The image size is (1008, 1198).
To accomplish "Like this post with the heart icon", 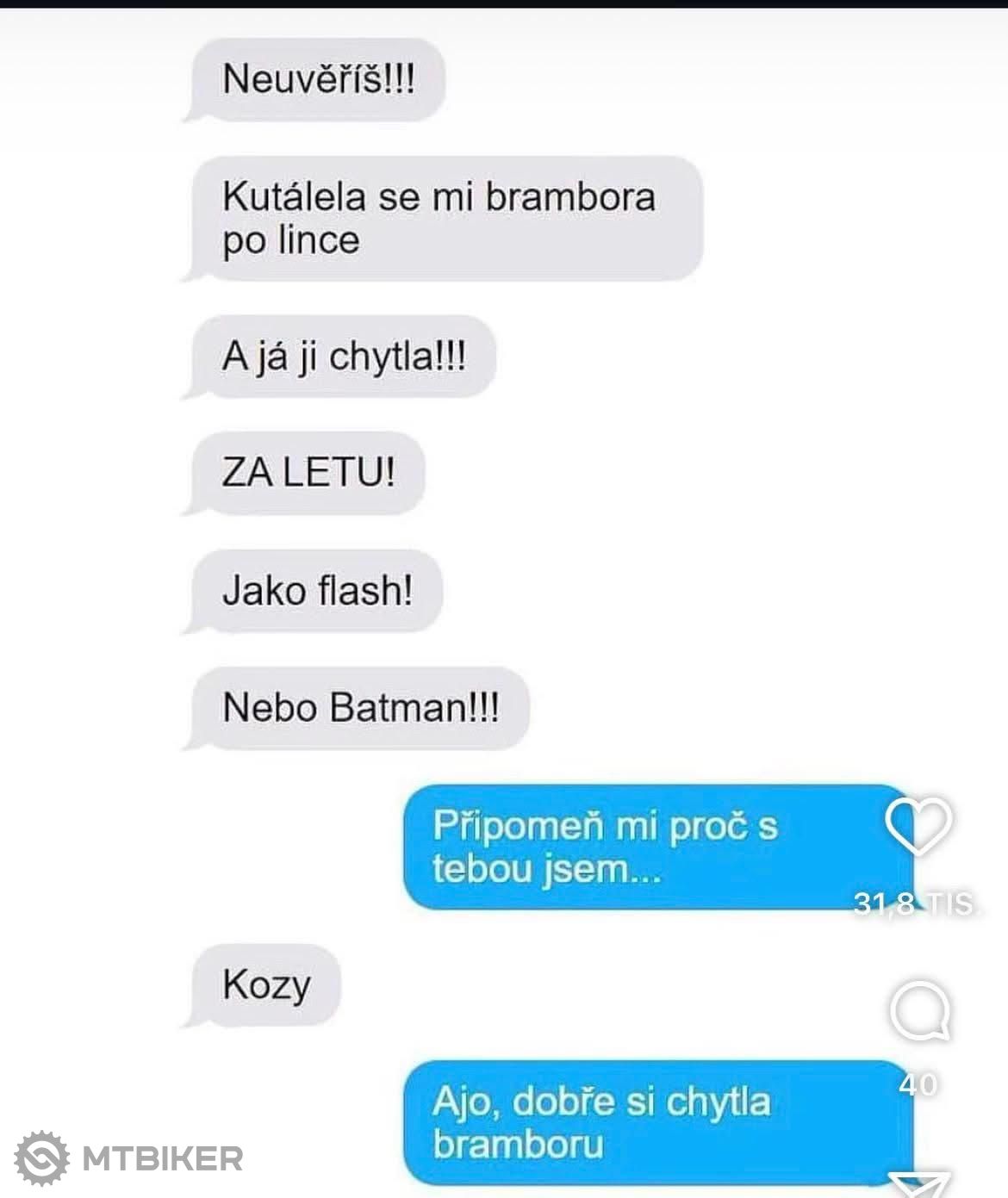I will pos(918,826).
